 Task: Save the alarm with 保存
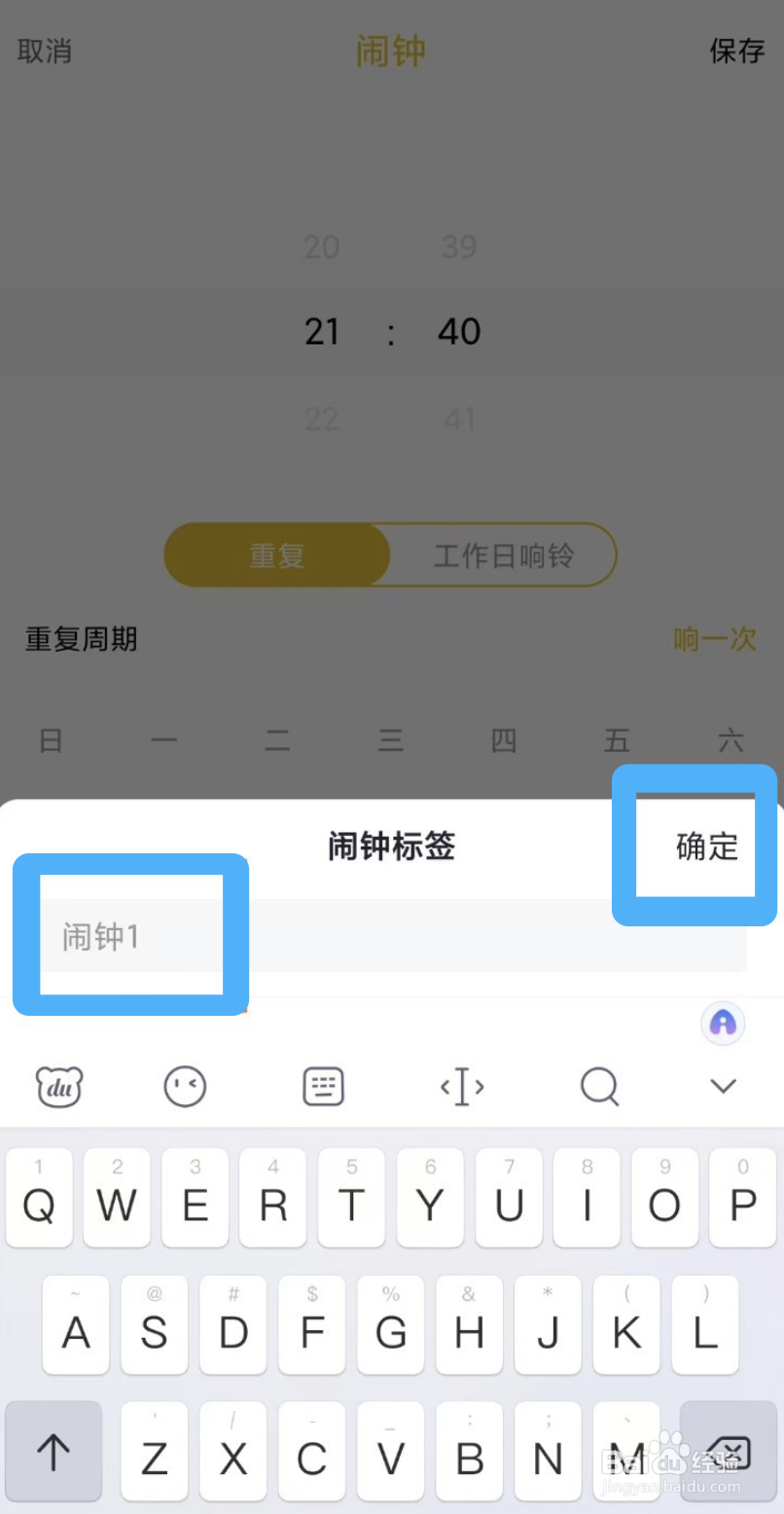click(x=737, y=51)
